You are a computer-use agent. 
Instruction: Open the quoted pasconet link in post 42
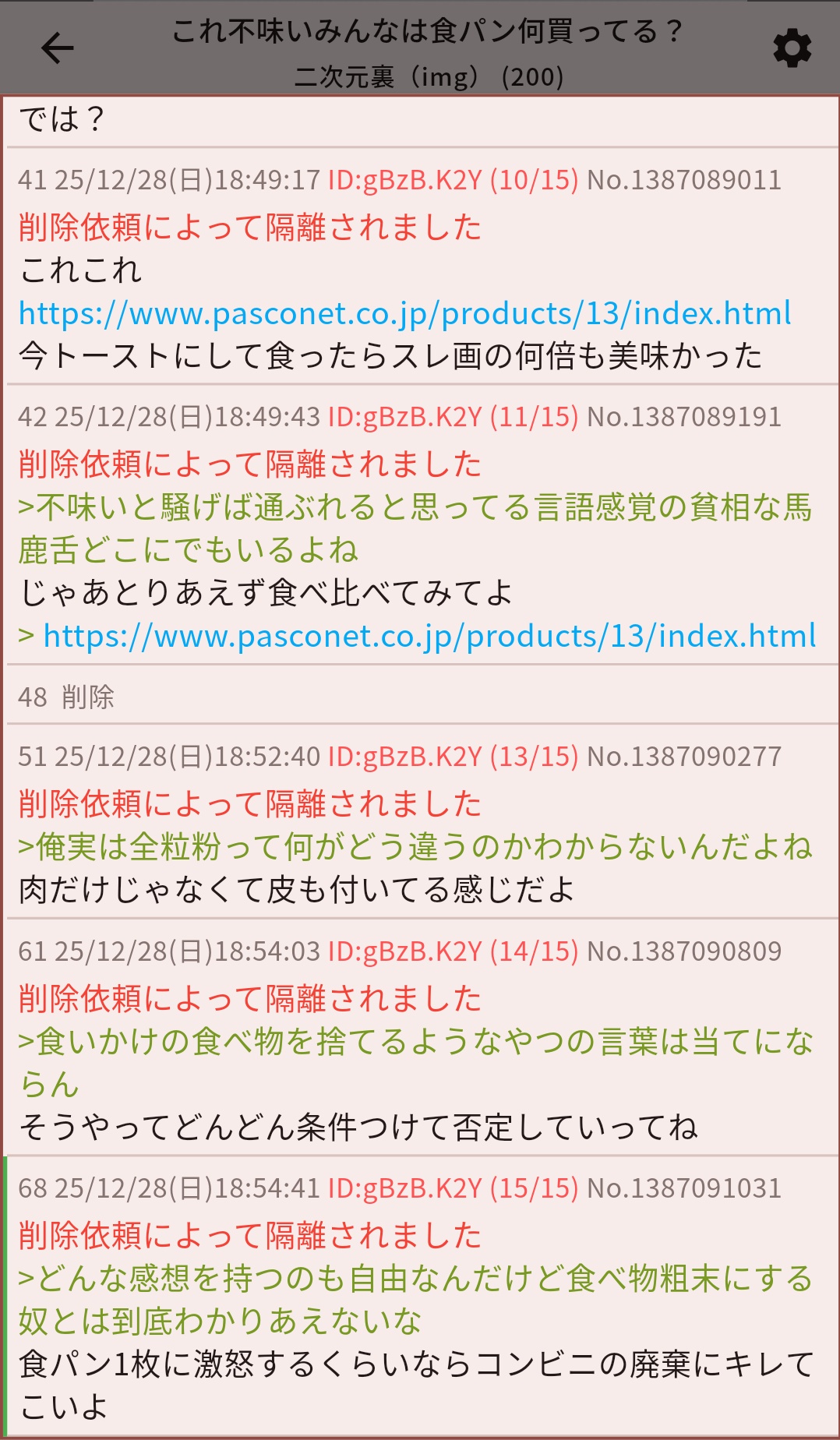(429, 636)
